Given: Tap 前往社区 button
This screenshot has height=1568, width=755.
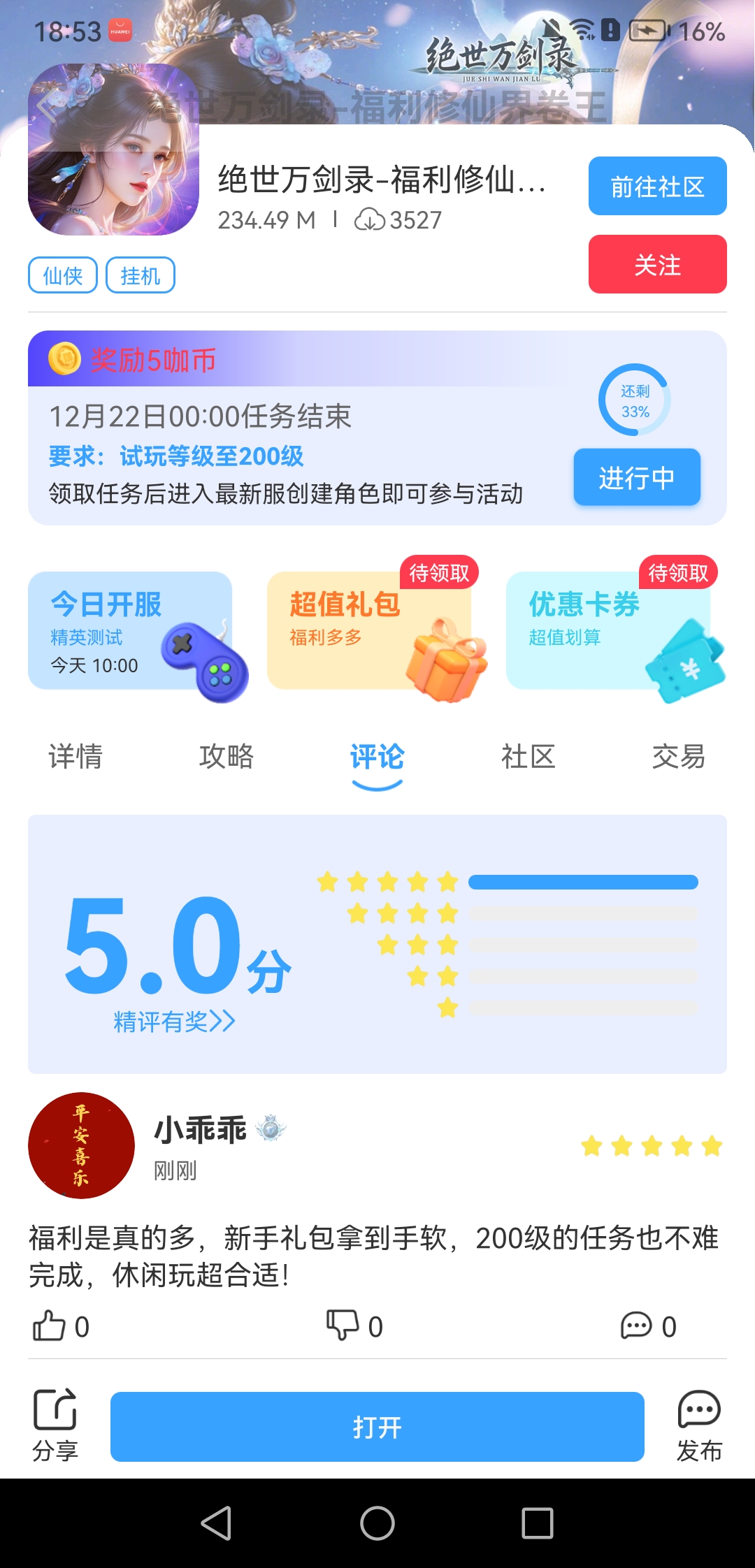Looking at the screenshot, I should click(x=657, y=187).
